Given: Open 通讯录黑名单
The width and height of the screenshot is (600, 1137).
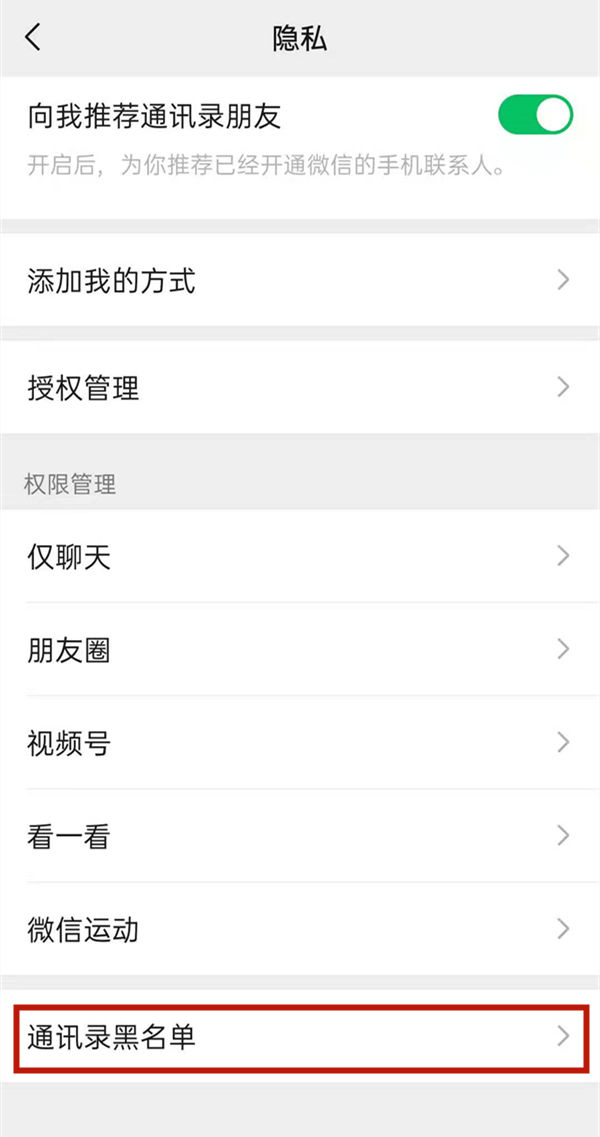Looking at the screenshot, I should 300,1037.
